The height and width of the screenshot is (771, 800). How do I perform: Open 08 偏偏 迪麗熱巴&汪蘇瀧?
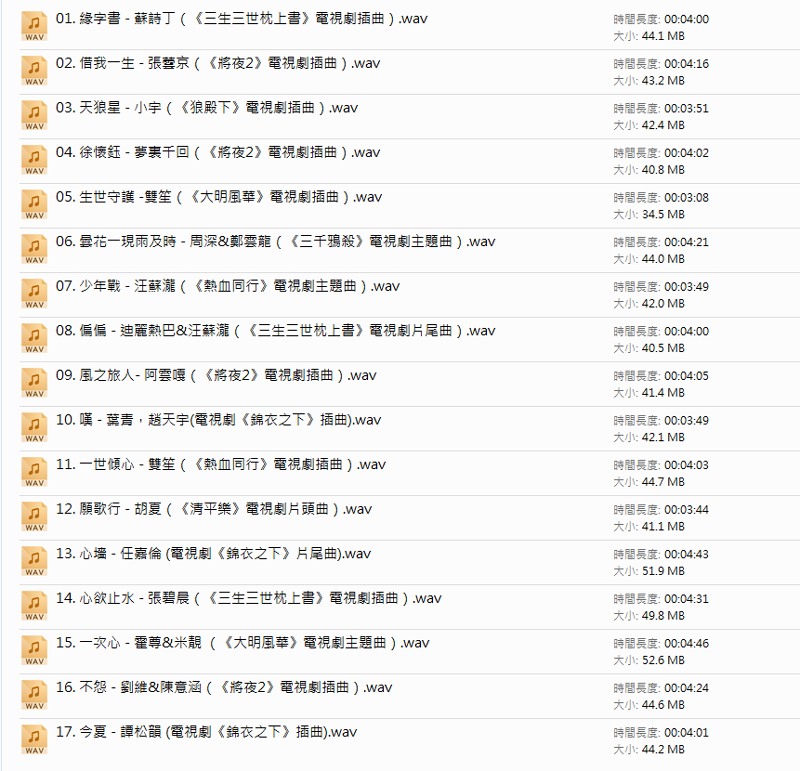[x=275, y=331]
